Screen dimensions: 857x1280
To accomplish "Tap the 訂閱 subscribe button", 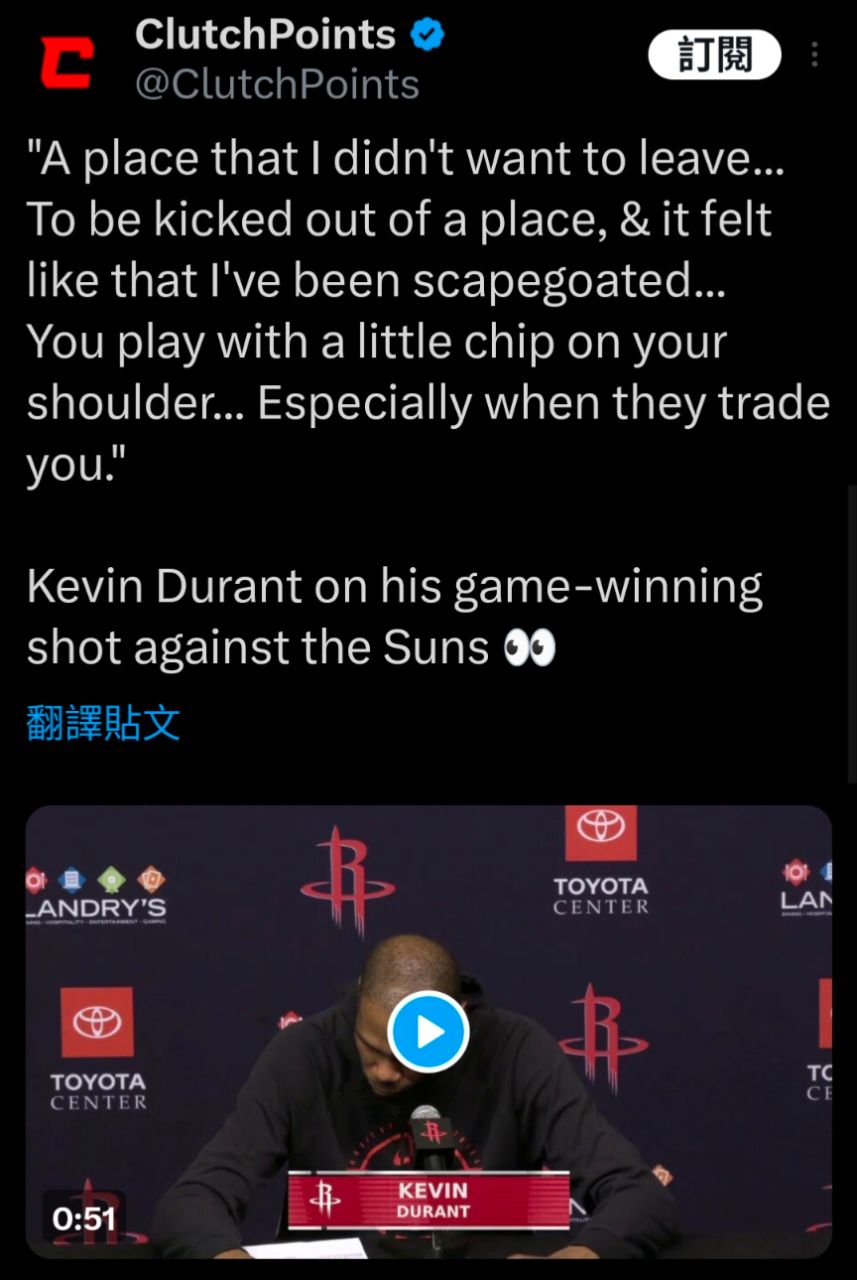I will 714,54.
